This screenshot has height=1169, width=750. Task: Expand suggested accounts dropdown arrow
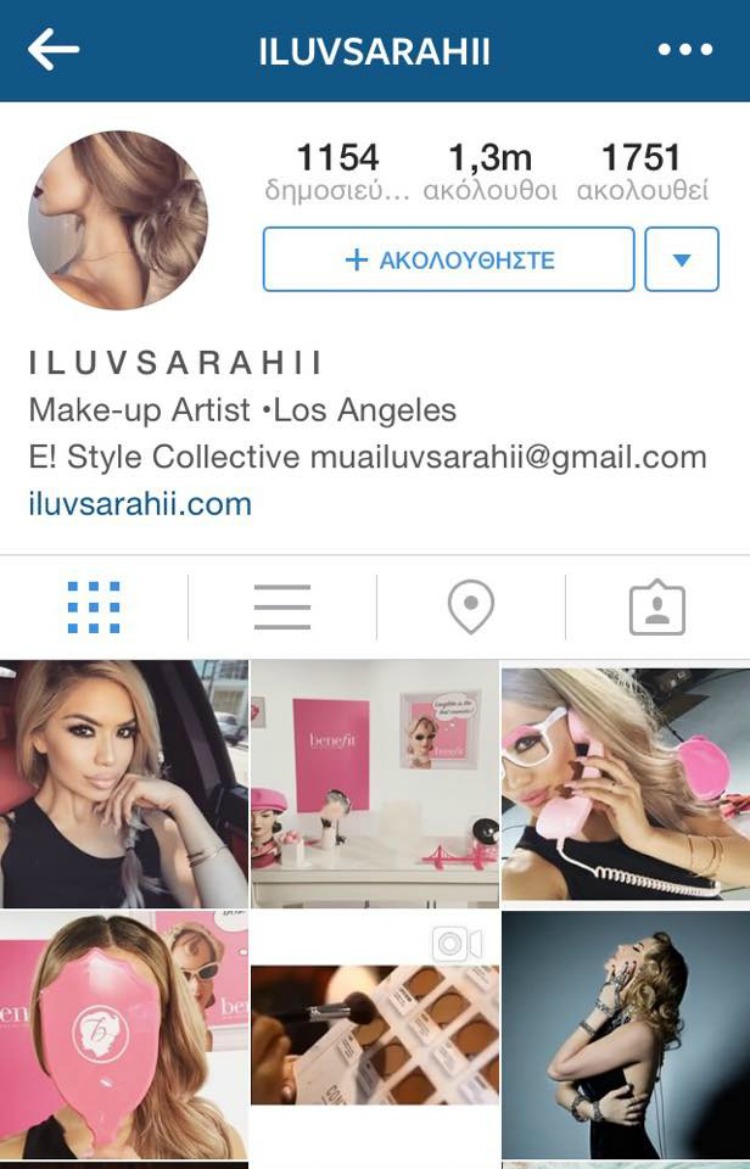(x=681, y=260)
